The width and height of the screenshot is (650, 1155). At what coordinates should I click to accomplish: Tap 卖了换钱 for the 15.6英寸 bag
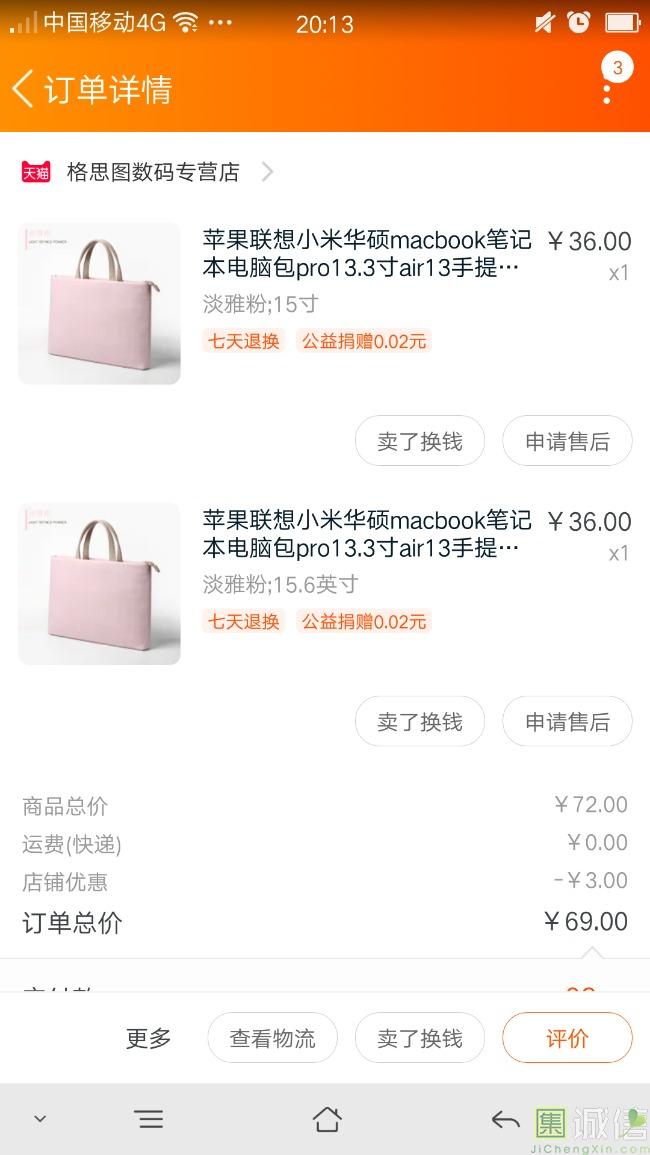[419, 721]
